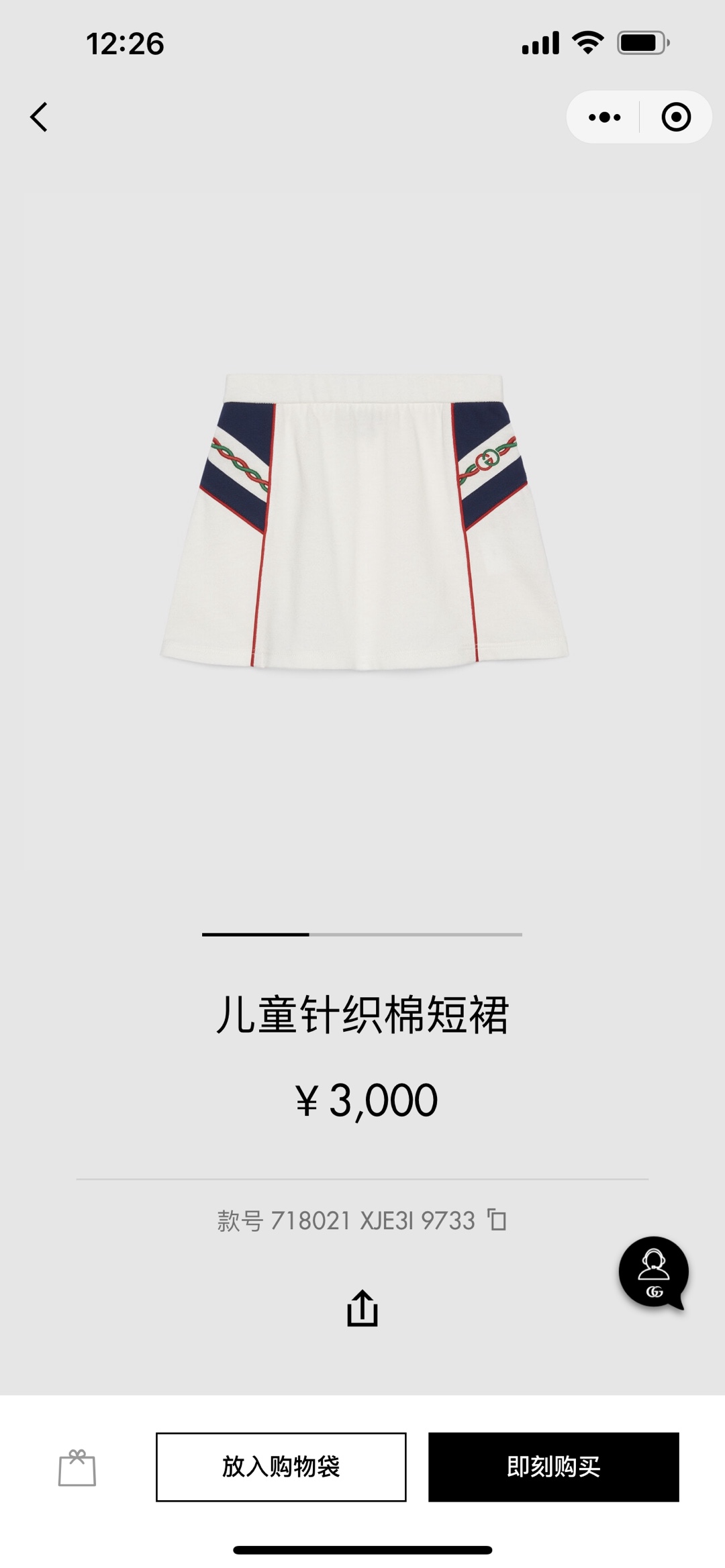Close the mini program via the circle button
The height and width of the screenshot is (1568, 725).
click(x=675, y=117)
